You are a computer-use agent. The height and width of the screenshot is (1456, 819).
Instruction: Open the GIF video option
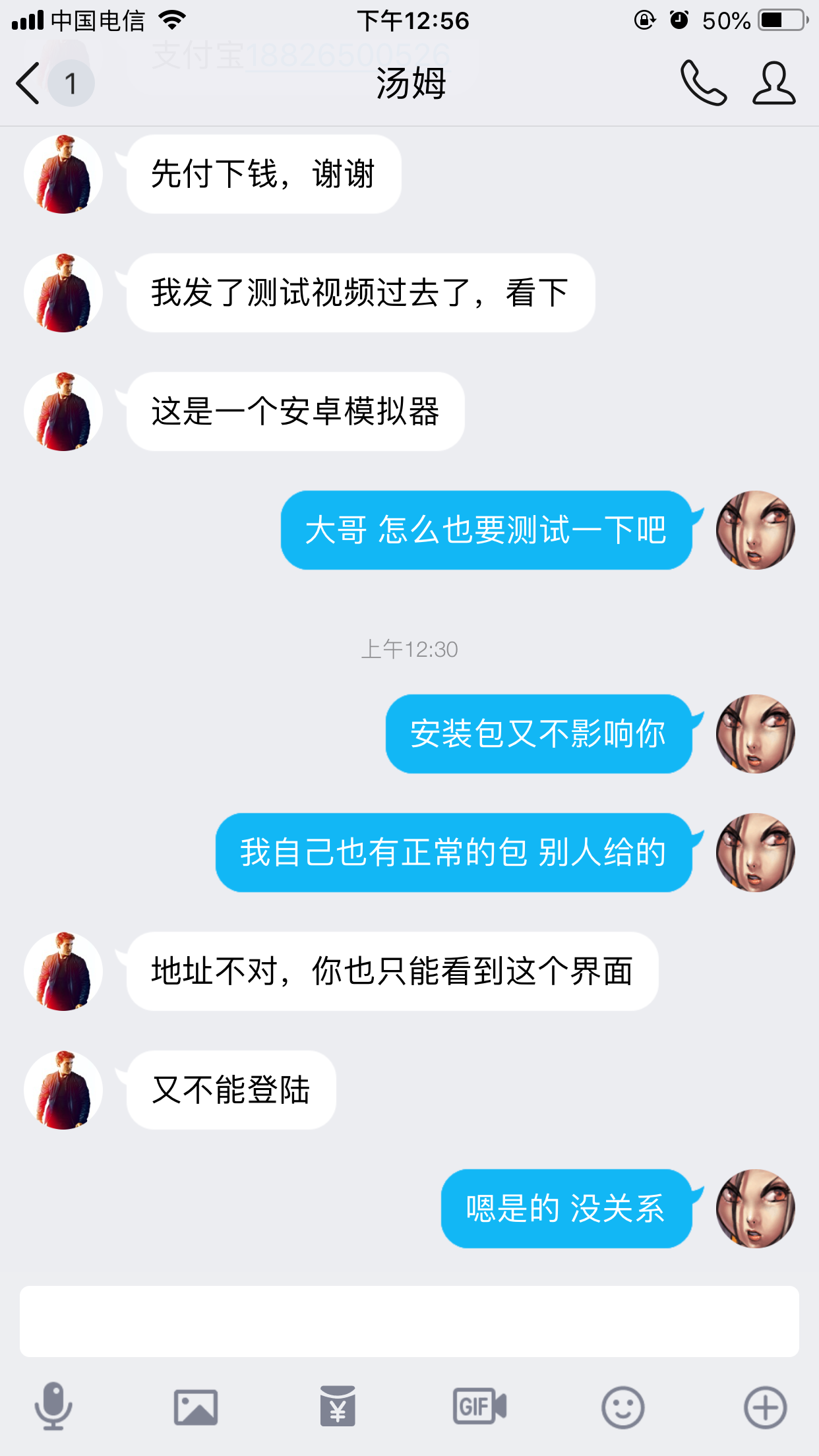tap(479, 1407)
